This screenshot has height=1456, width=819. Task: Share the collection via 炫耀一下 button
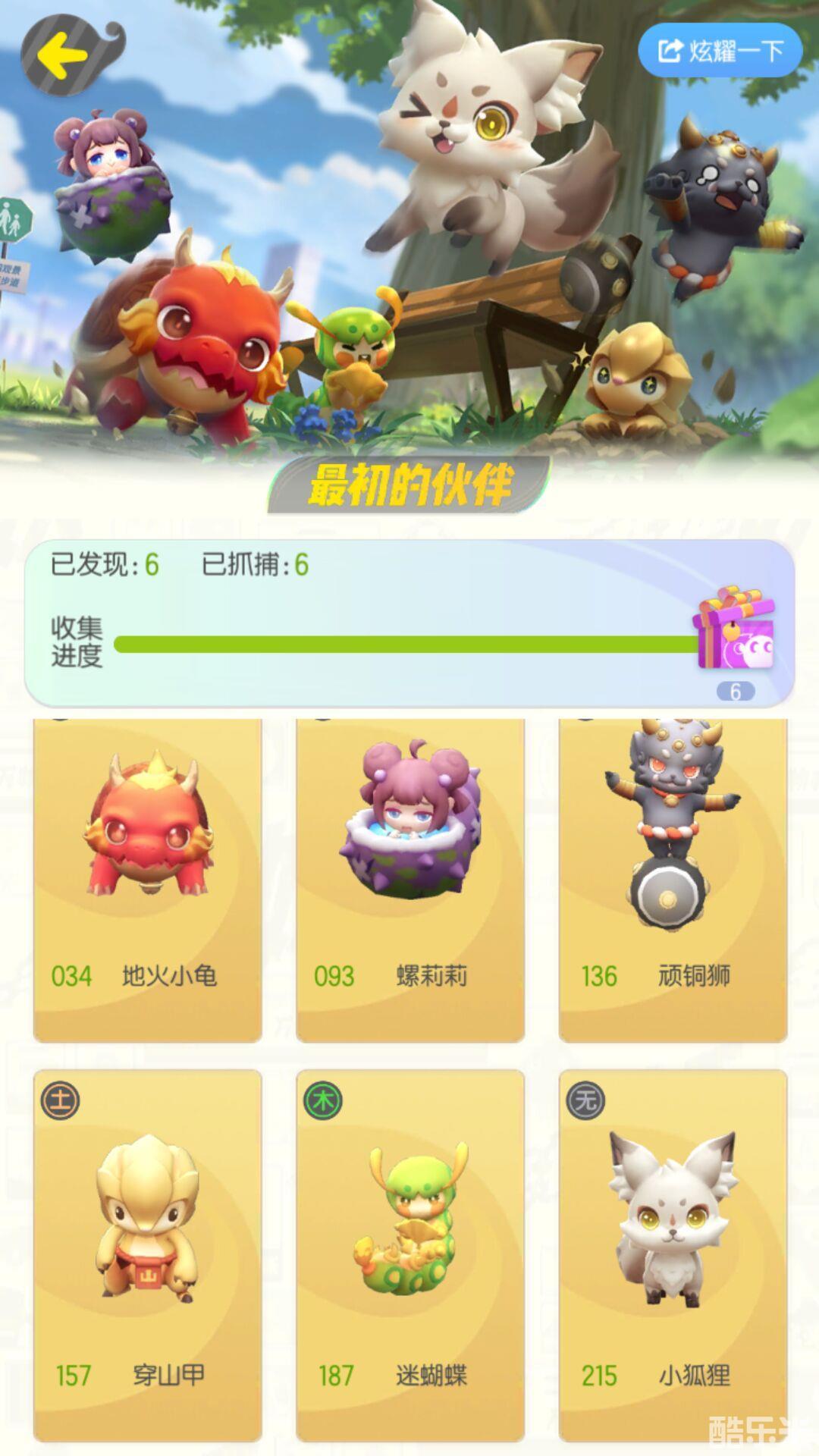click(x=720, y=52)
